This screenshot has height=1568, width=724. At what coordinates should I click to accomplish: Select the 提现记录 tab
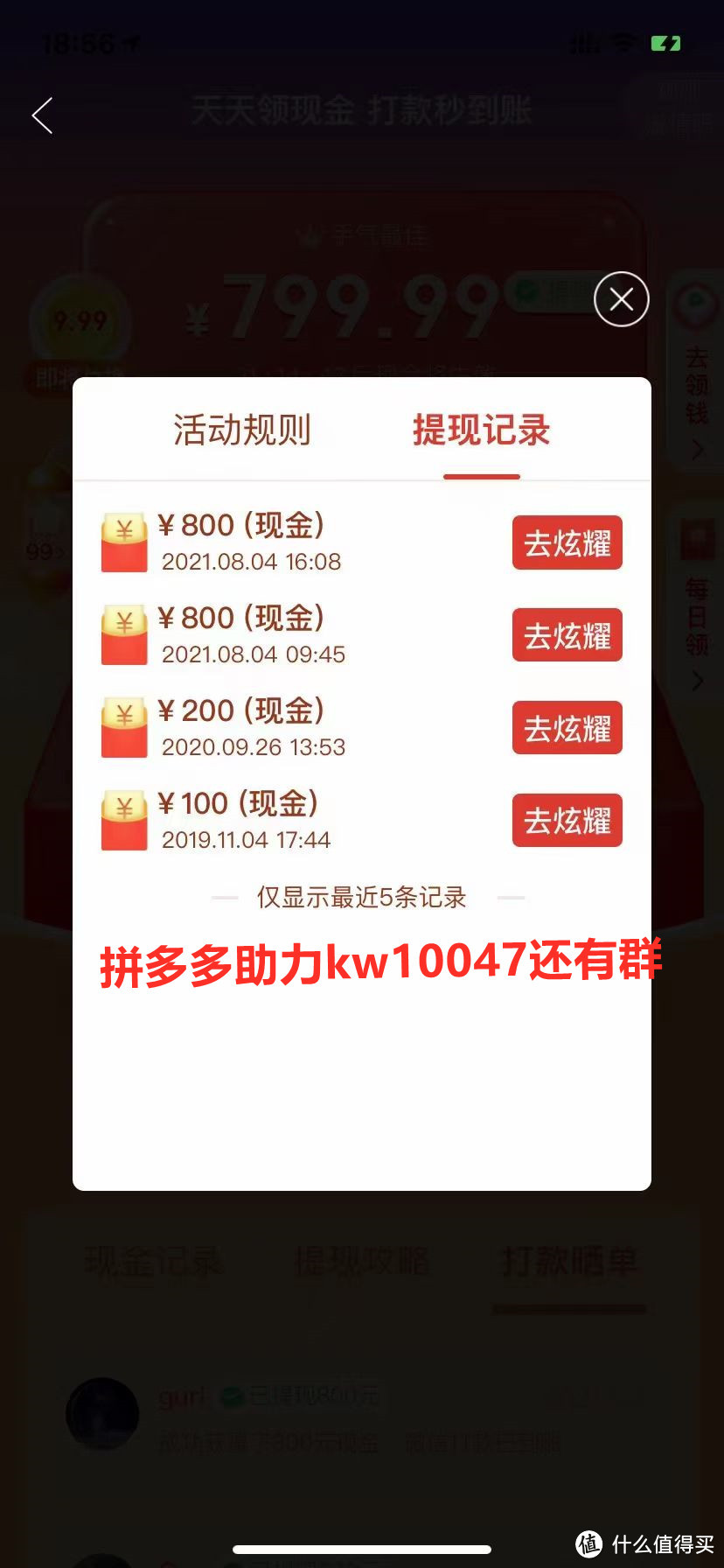pos(481,430)
